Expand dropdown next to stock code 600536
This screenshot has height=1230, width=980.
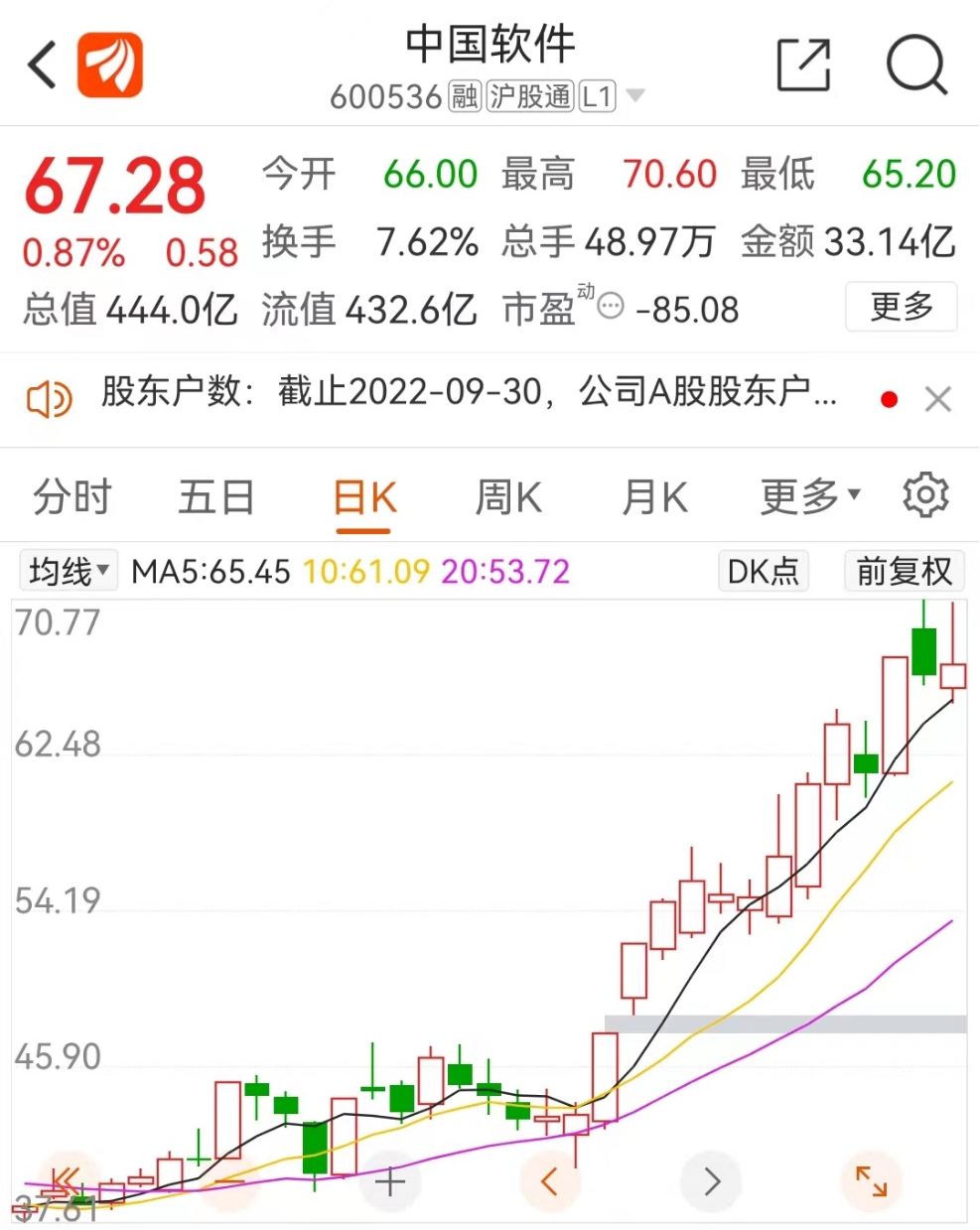635,96
